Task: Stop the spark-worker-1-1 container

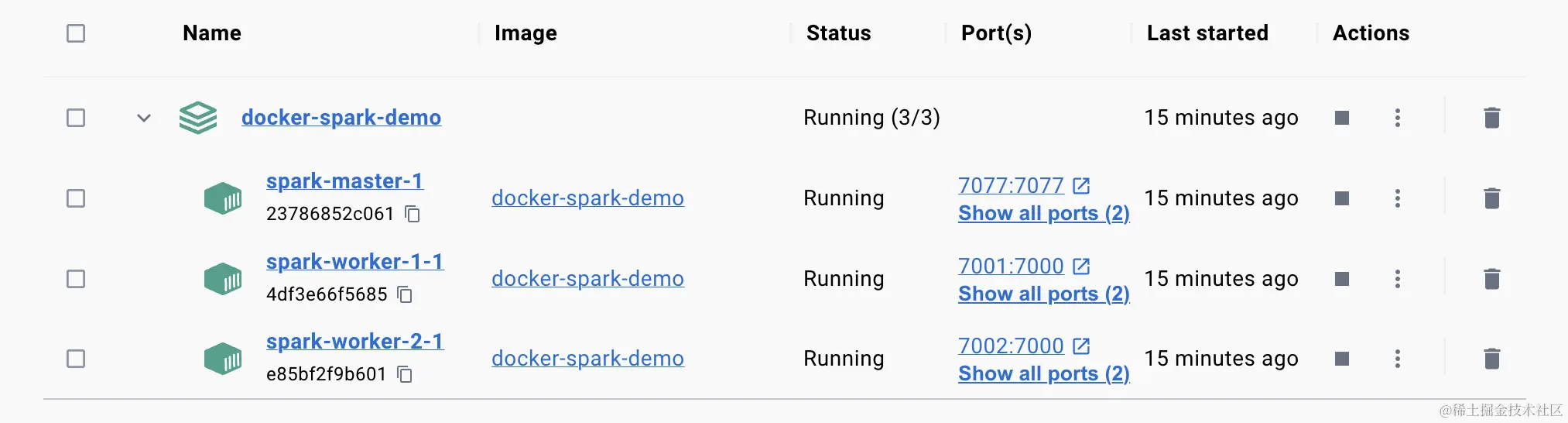Action: (1342, 279)
